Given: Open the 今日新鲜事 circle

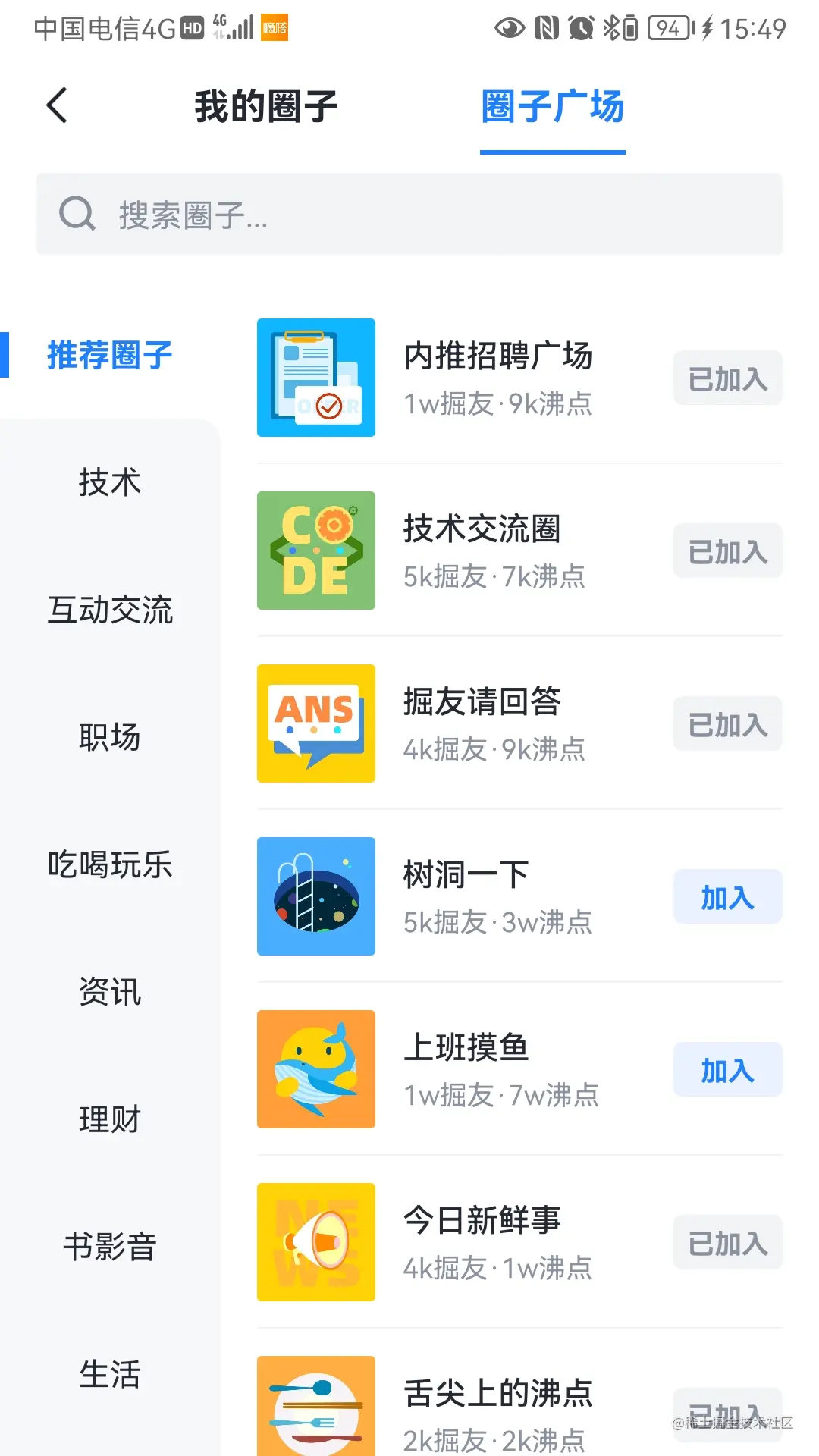Looking at the screenshot, I should coord(482,1221).
